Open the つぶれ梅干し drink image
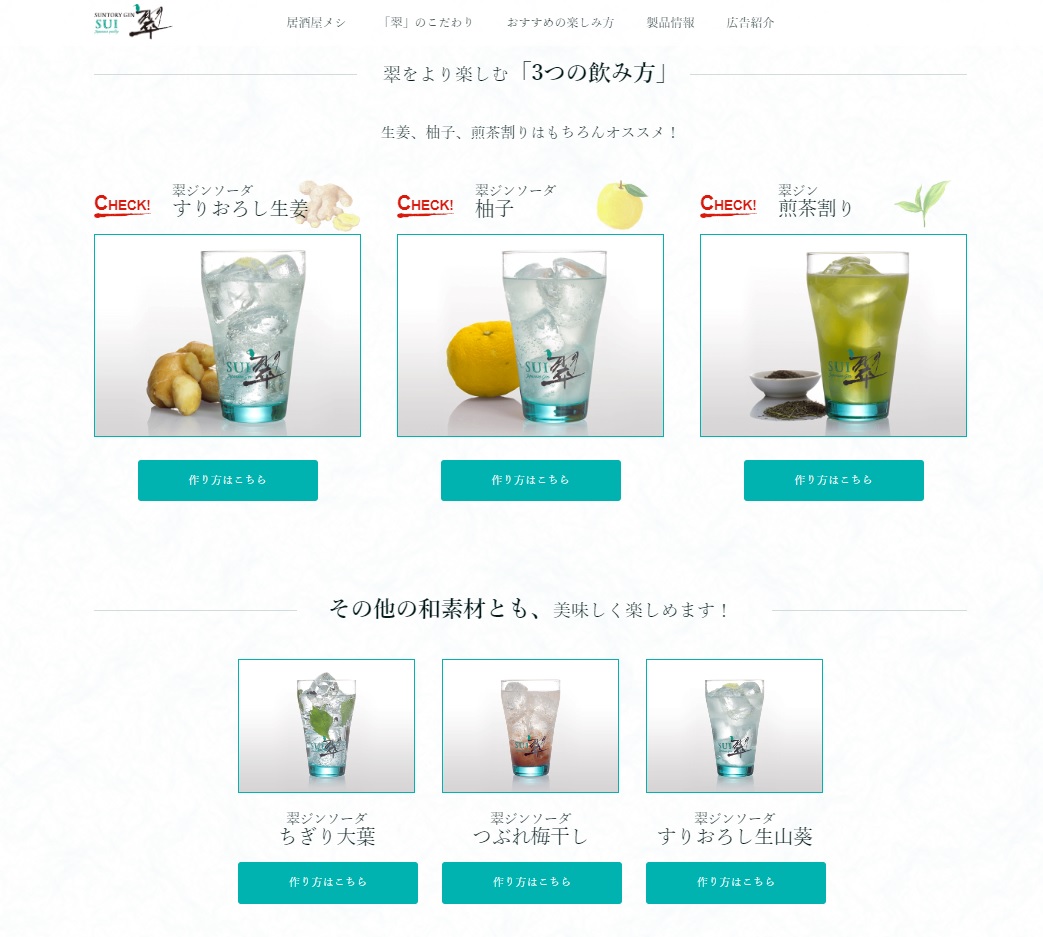1043x937 pixels. (530, 725)
